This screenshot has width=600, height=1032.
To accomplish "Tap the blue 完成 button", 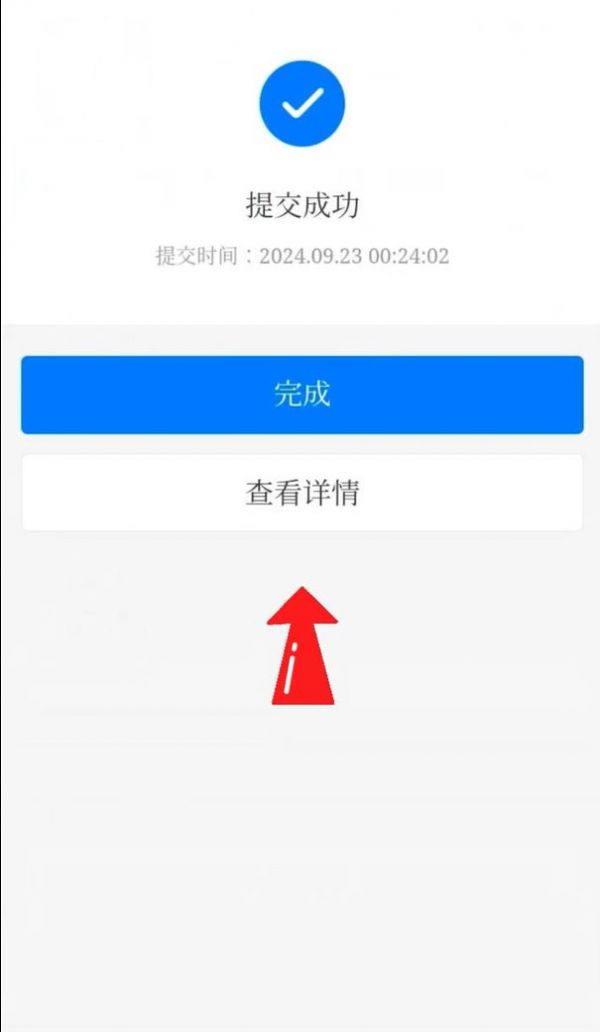I will tap(301, 394).
